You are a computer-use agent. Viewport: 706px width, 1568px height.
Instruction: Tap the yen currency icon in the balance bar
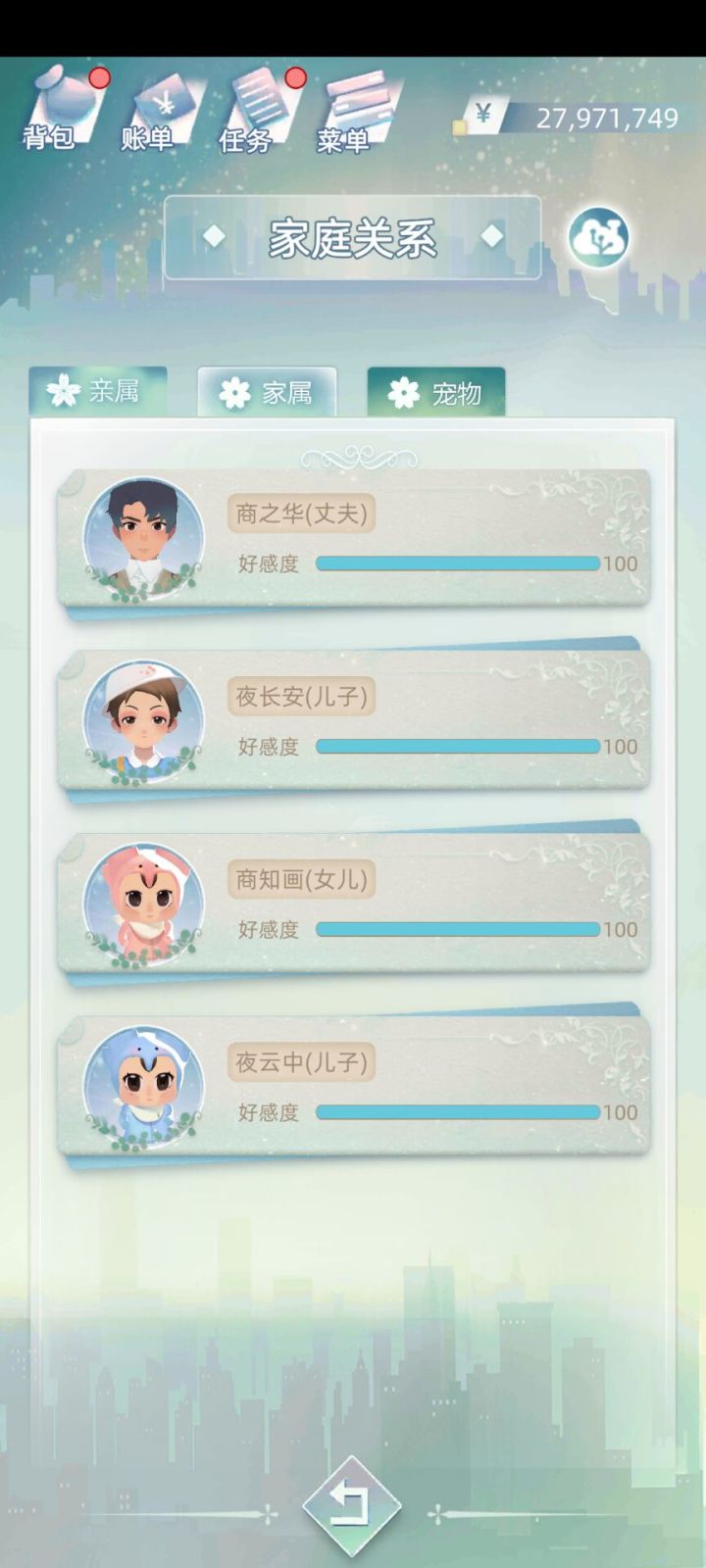pyautogui.click(x=482, y=115)
